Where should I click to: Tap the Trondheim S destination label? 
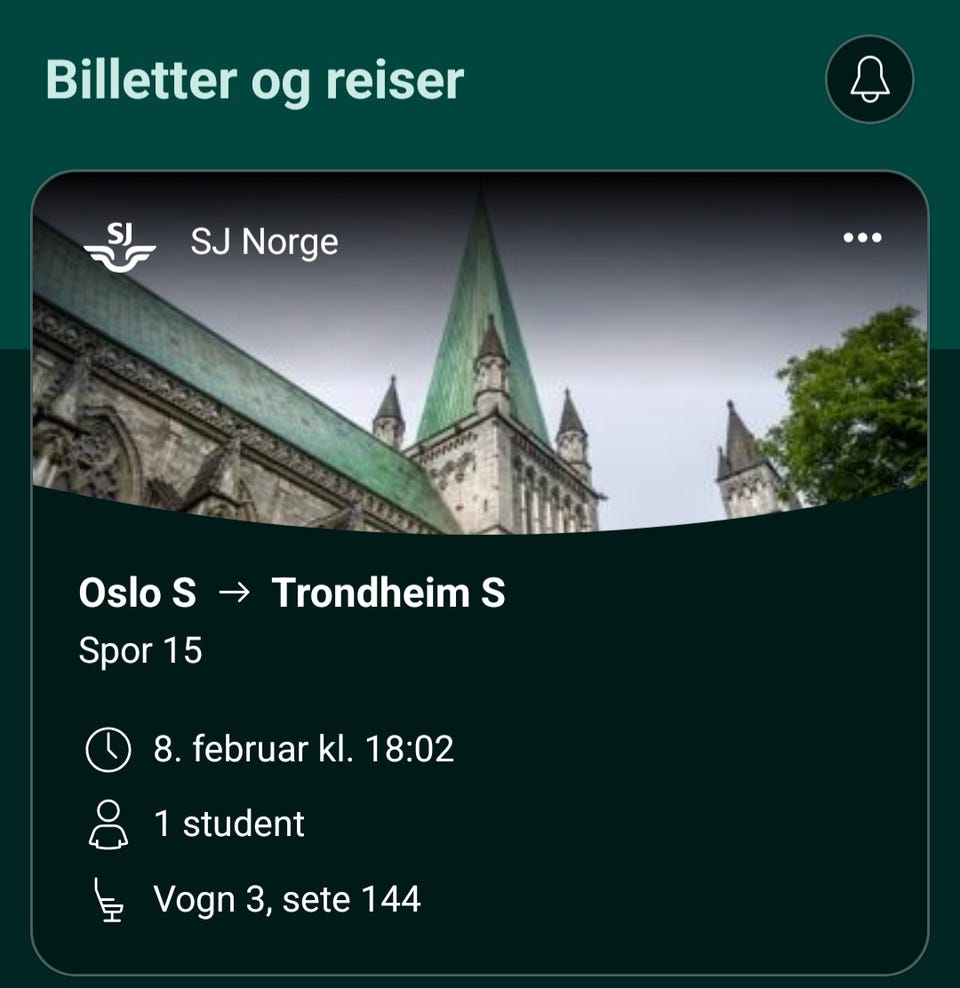[390, 592]
